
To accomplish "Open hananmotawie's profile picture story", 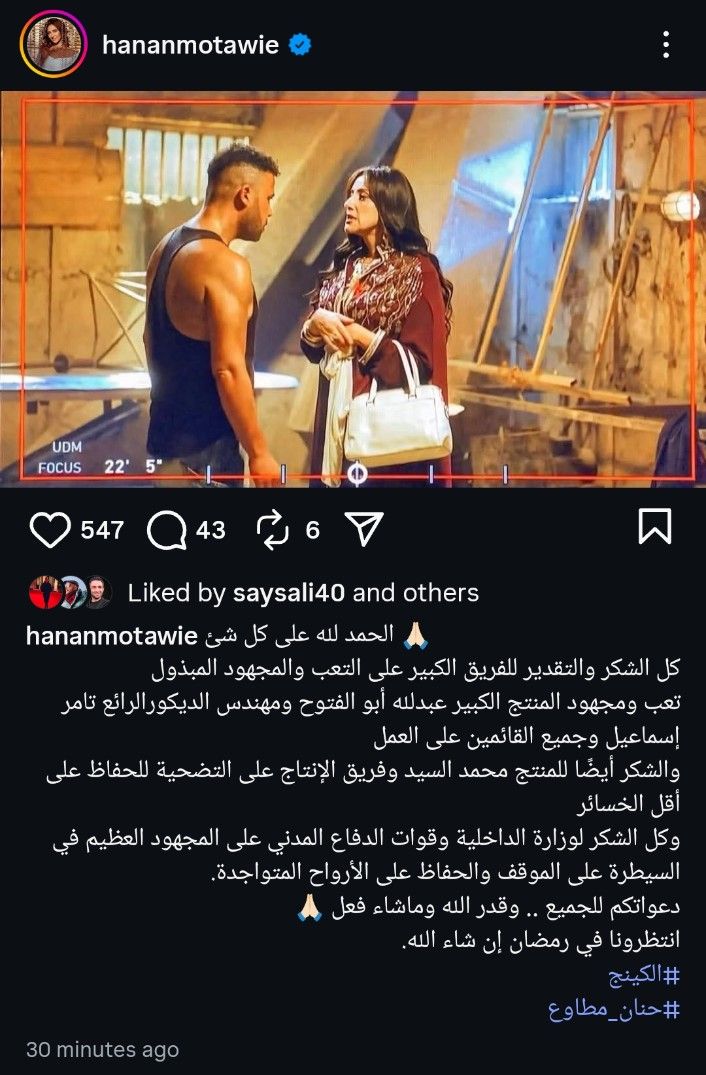I will pyautogui.click(x=53, y=45).
